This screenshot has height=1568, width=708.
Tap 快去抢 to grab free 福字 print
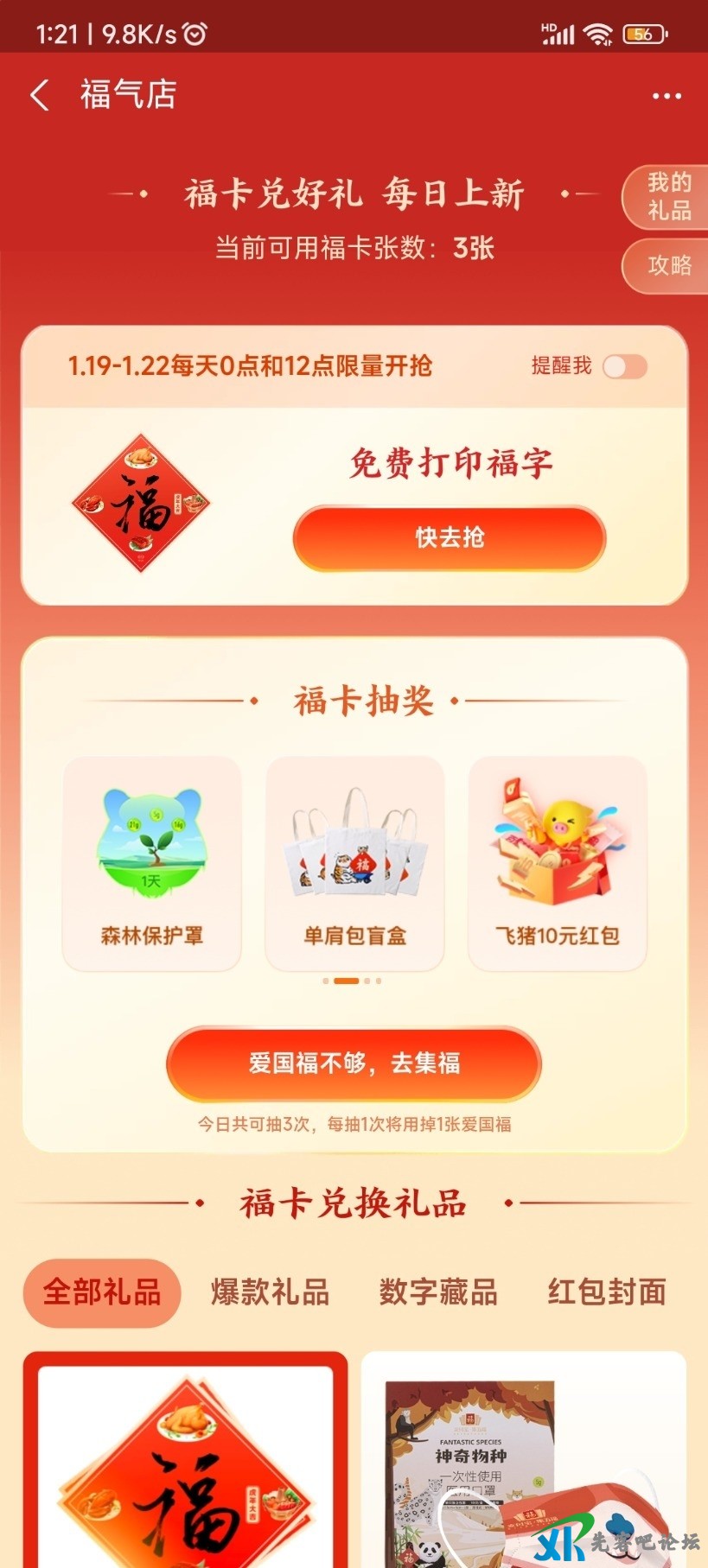[450, 537]
